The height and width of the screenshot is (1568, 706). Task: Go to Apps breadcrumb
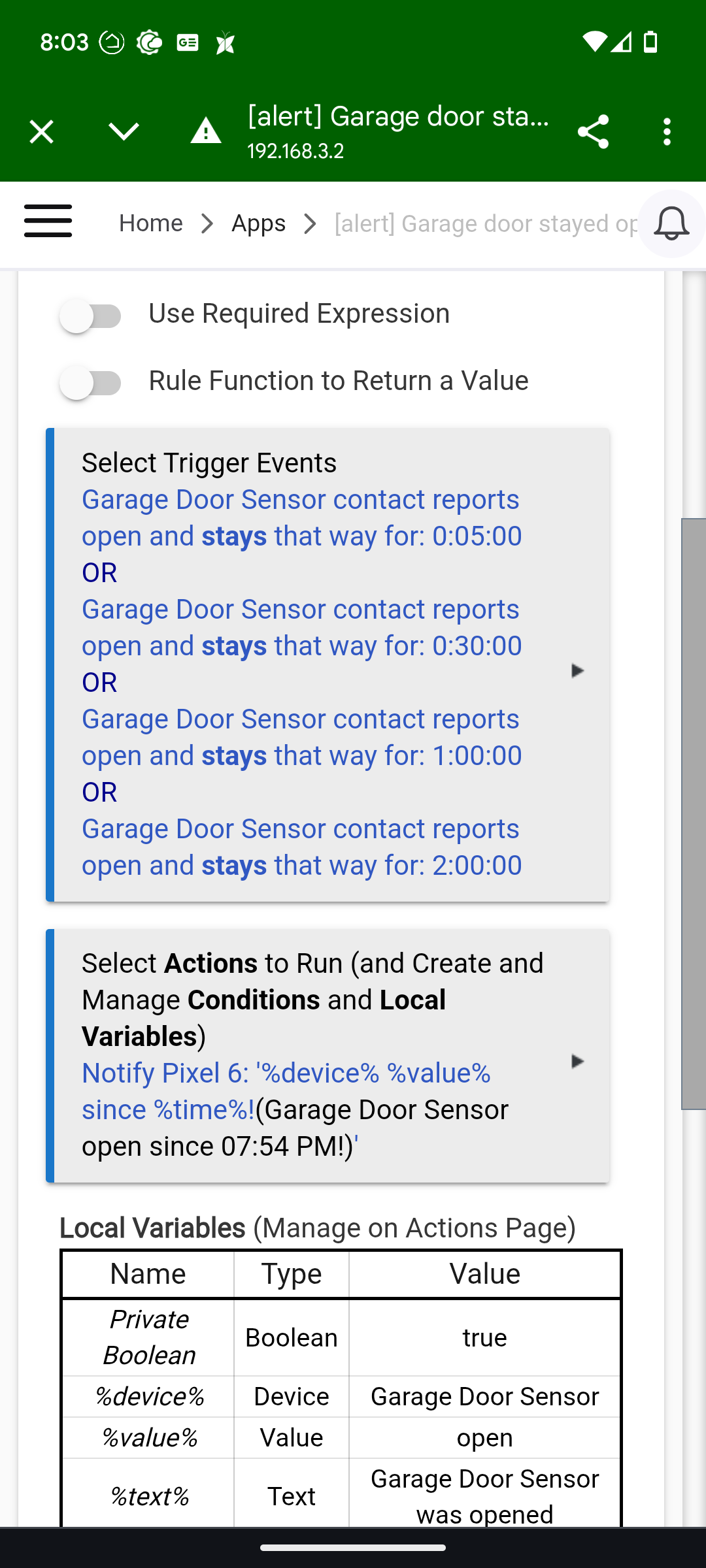[259, 223]
